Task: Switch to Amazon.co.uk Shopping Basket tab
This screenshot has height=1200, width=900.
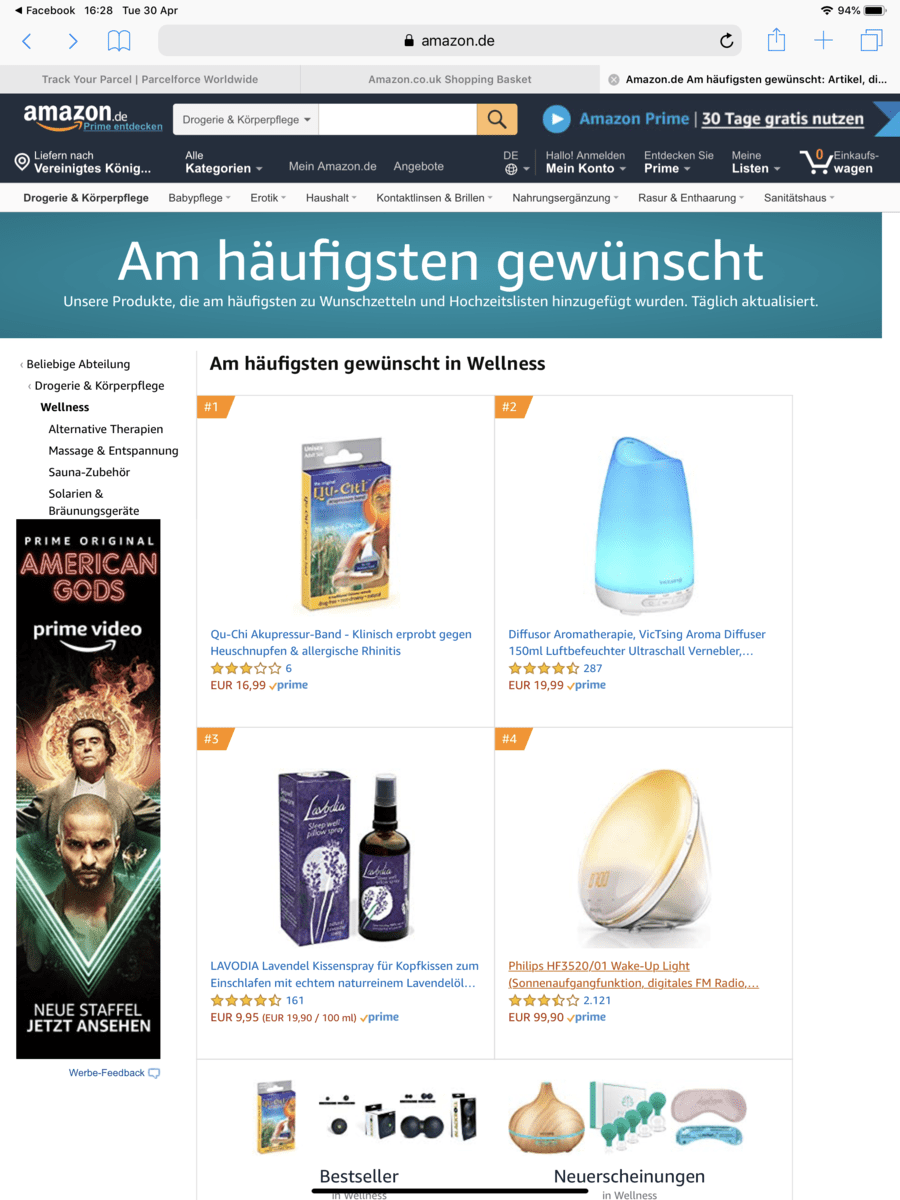Action: 449,79
